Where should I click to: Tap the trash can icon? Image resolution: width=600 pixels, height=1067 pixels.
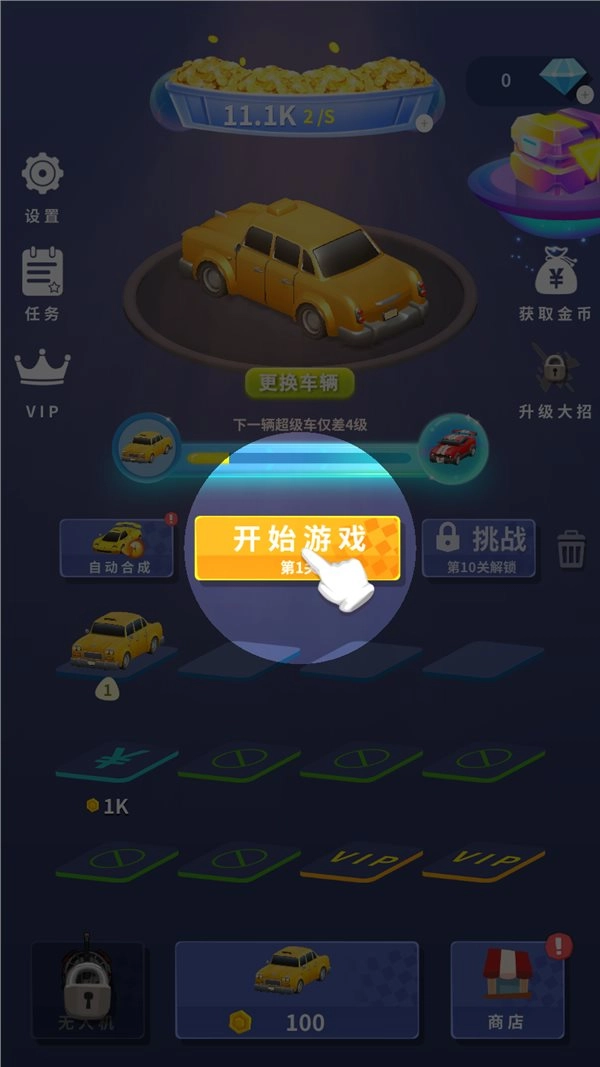click(x=571, y=548)
